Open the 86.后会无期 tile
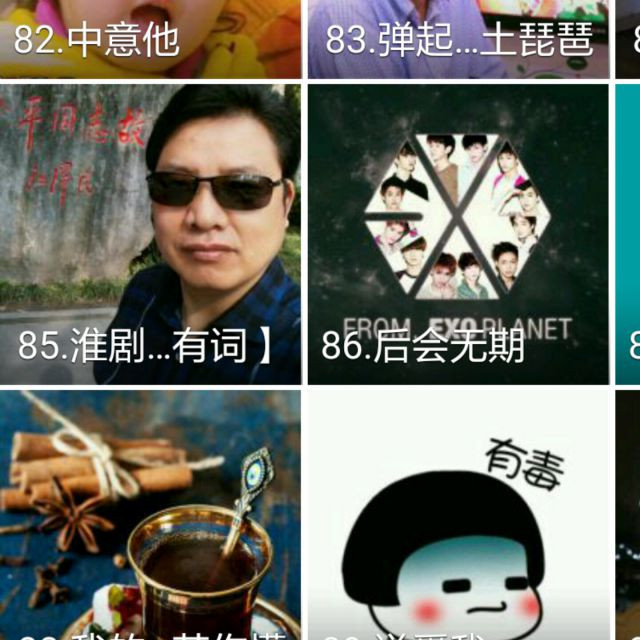640x640 pixels. 458,234
